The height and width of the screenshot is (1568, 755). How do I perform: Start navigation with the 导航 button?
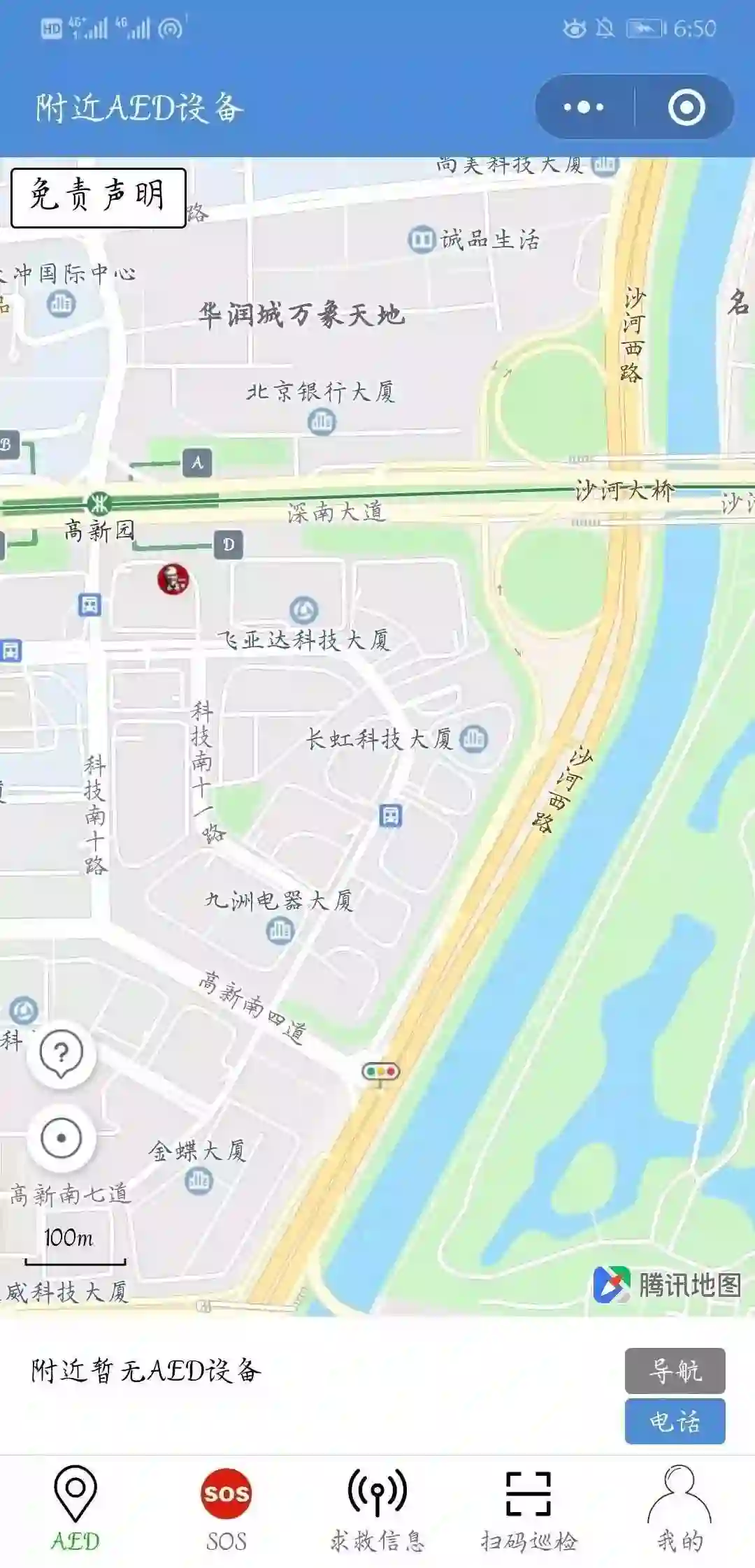click(x=675, y=1370)
